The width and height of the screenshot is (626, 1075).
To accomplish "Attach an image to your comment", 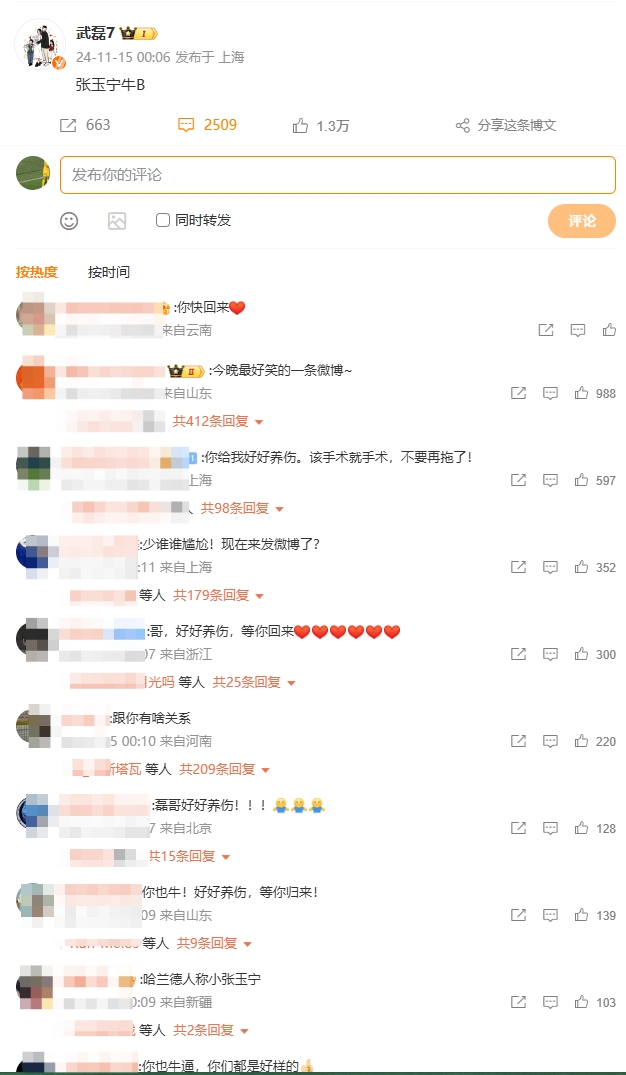I will click(x=117, y=221).
